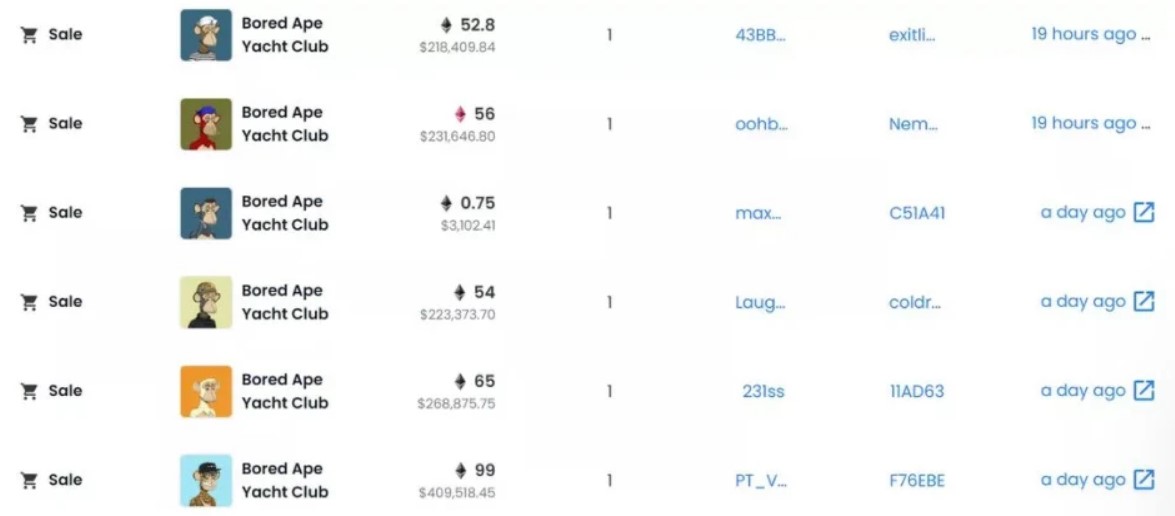Open seller profile 231ss
The height and width of the screenshot is (516, 1175).
(x=763, y=391)
